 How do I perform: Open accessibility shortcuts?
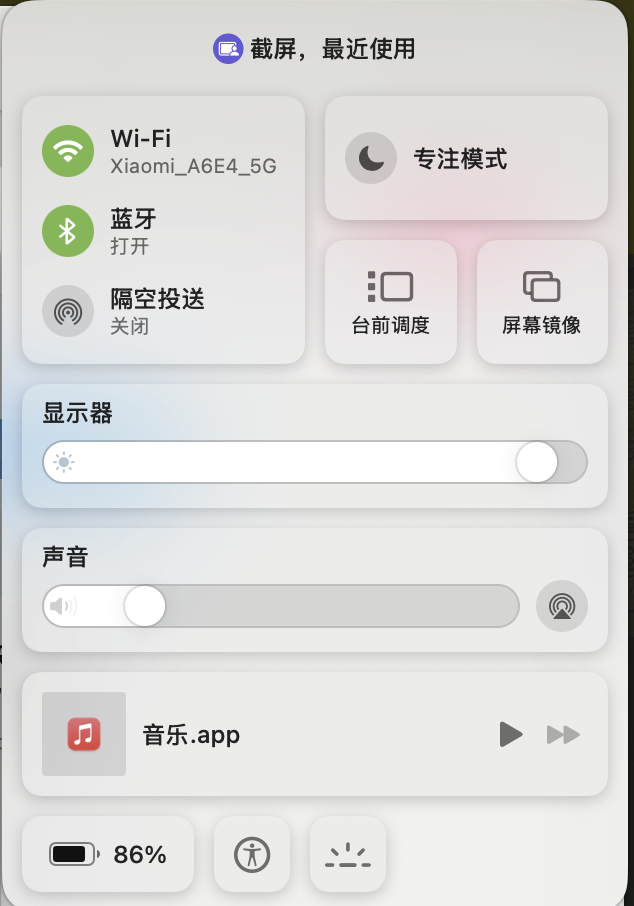coord(252,854)
